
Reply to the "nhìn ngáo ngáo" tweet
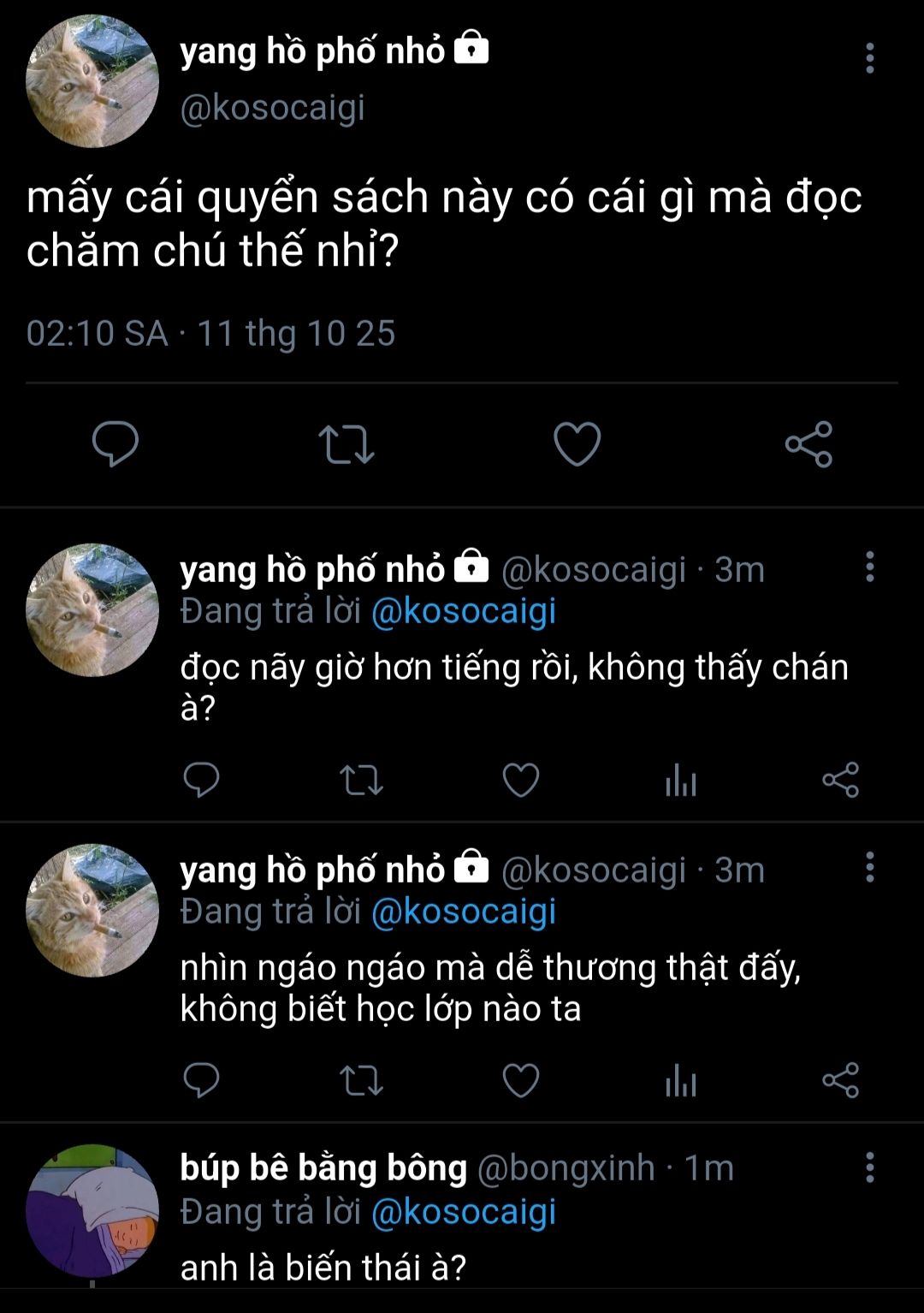tap(202, 1080)
